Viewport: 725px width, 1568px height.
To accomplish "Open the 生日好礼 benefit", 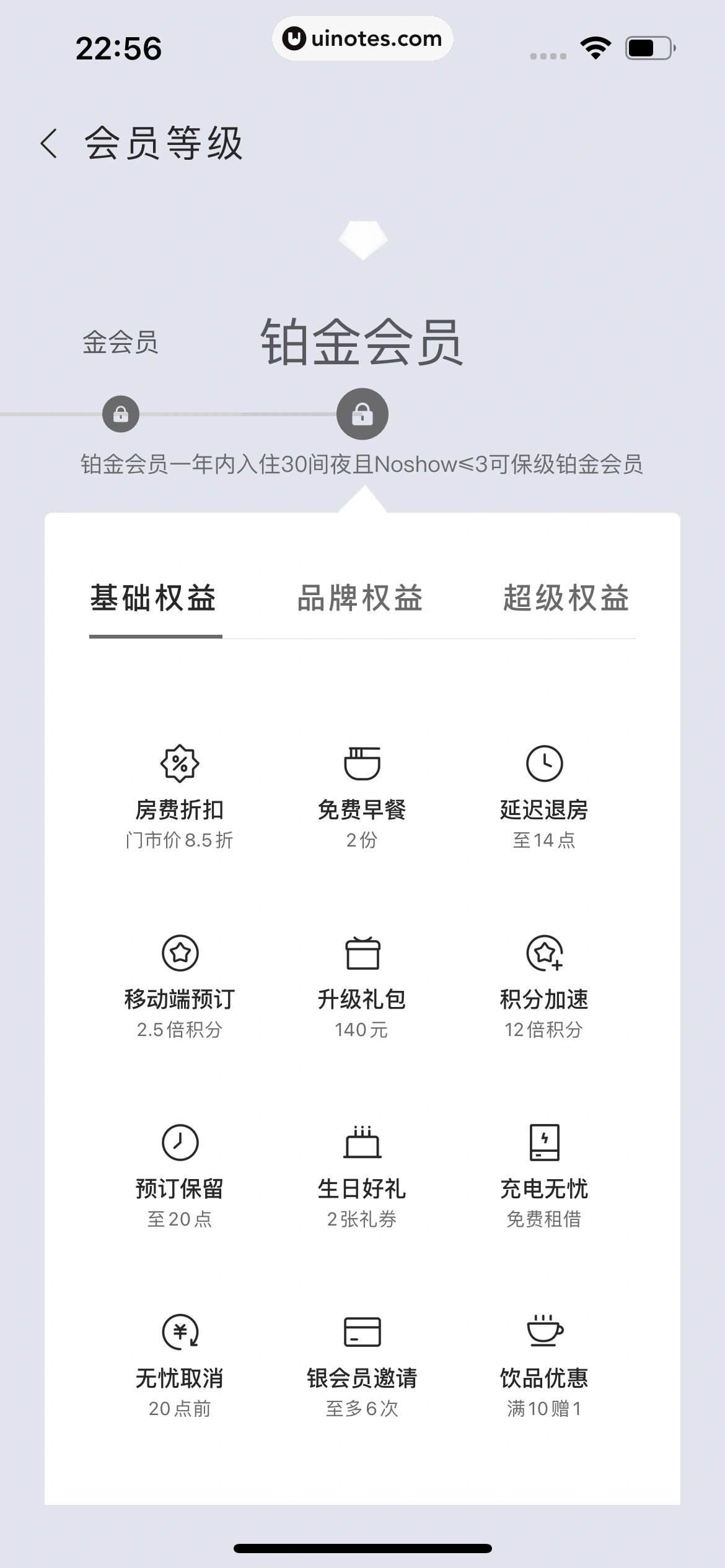I will click(x=362, y=1175).
